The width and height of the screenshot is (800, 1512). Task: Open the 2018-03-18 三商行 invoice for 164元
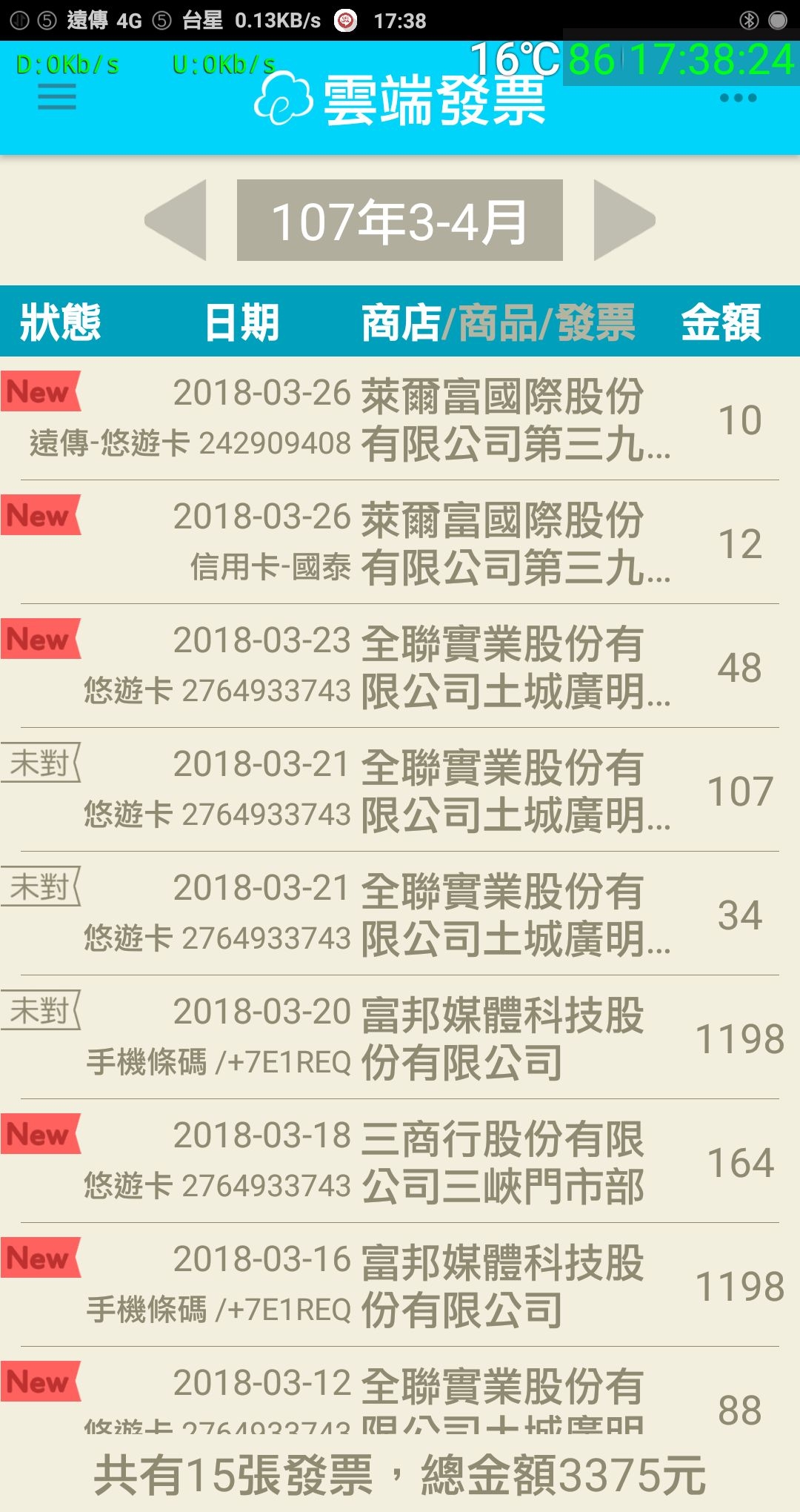click(x=400, y=1161)
